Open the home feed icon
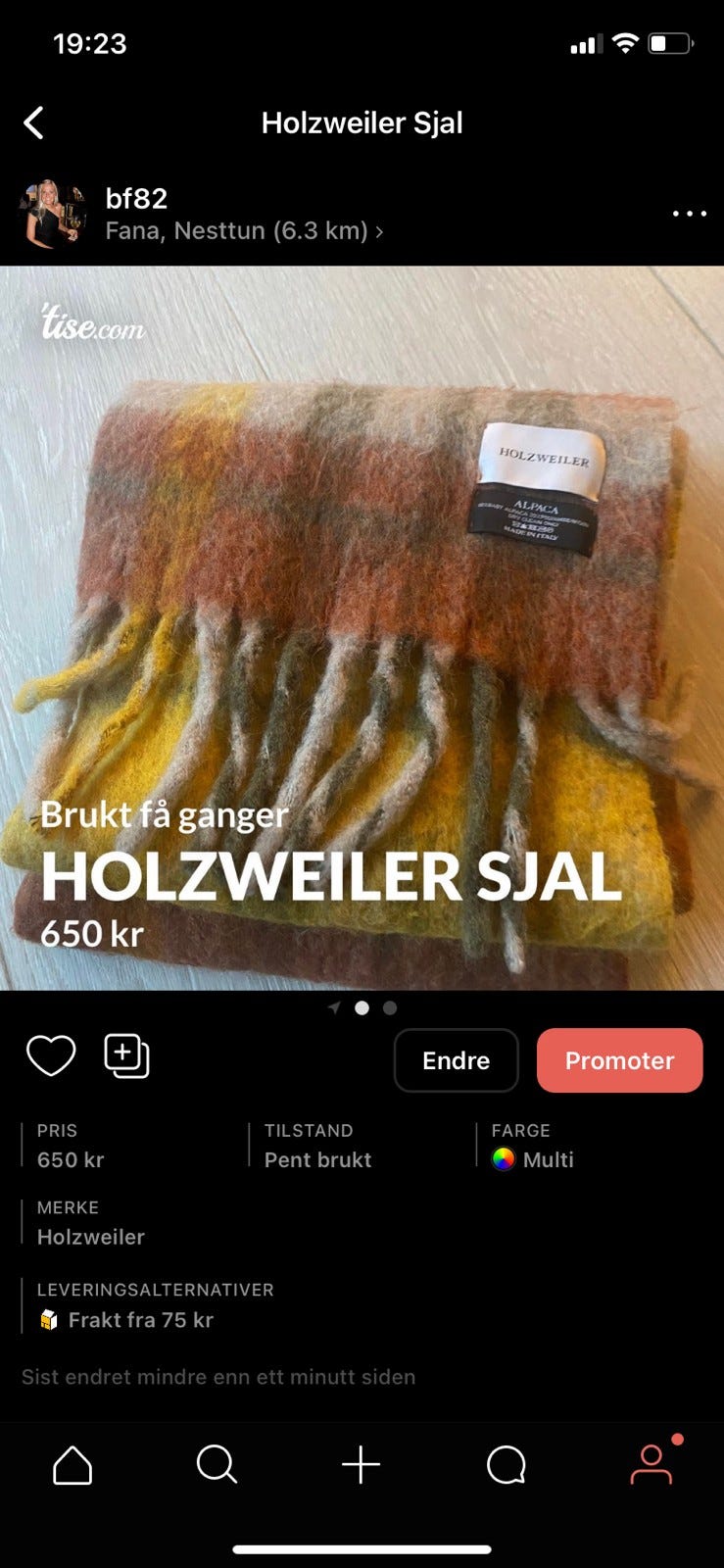 pos(72,1465)
